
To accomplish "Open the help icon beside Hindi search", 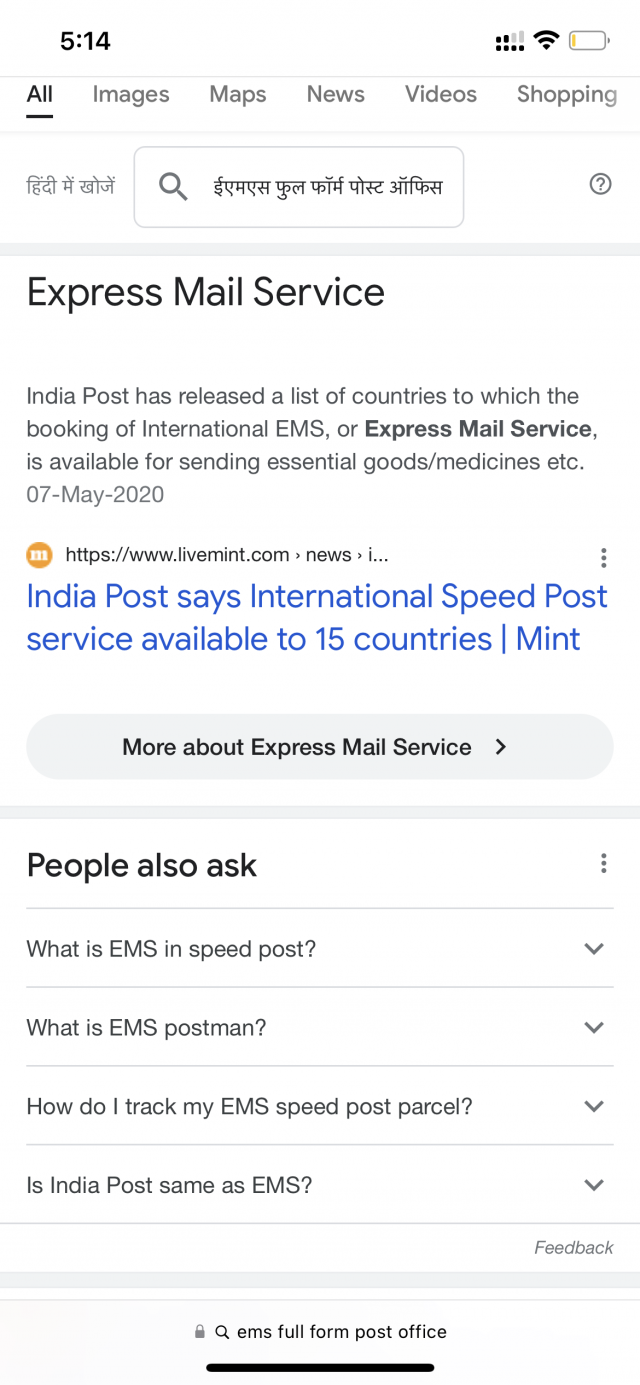I will click(x=600, y=184).
